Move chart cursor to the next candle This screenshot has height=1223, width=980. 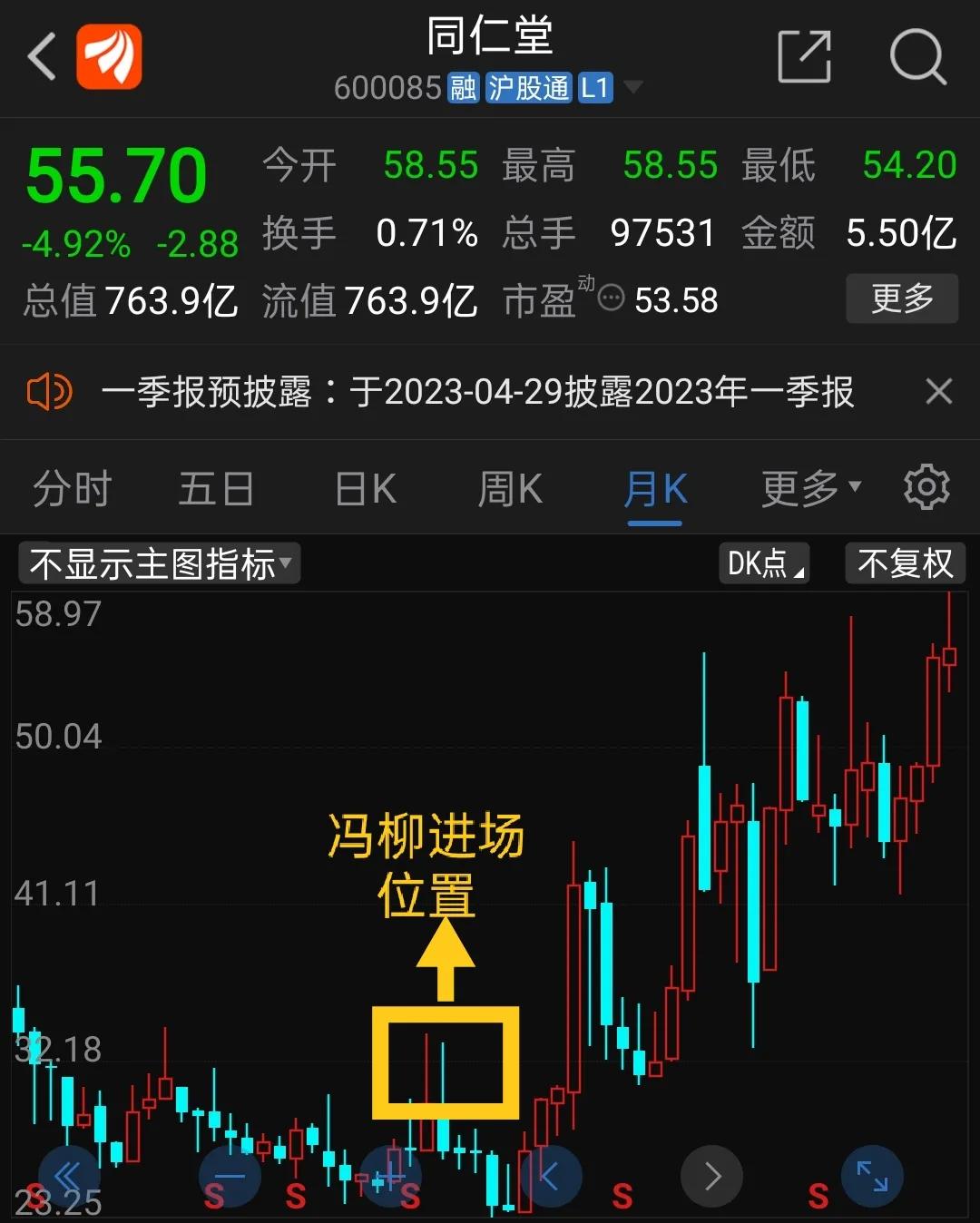pos(711,1177)
